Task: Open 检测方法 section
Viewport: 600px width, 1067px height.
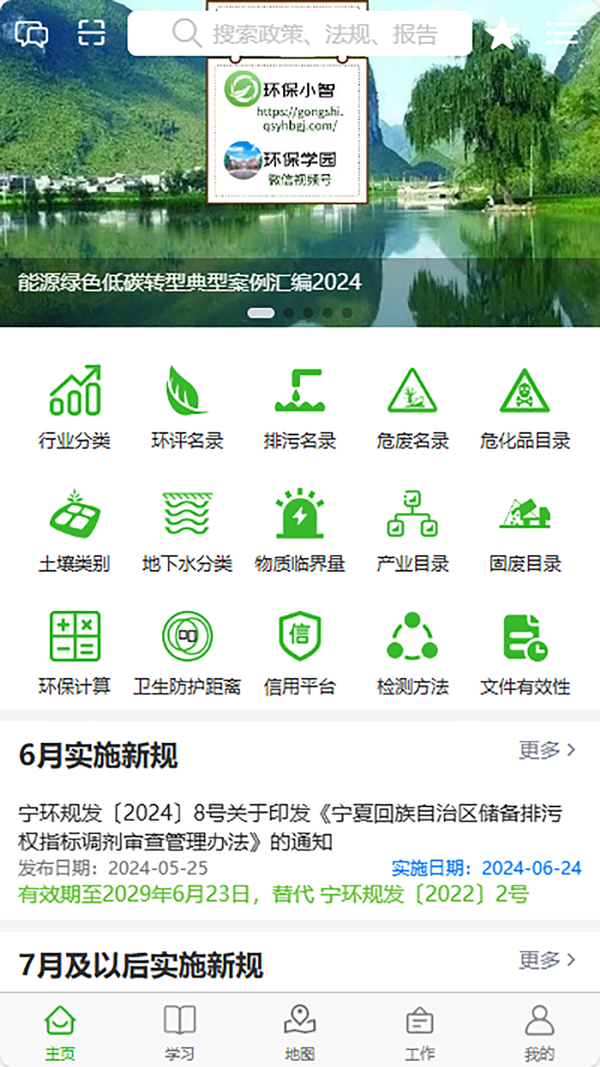Action: 412,653
